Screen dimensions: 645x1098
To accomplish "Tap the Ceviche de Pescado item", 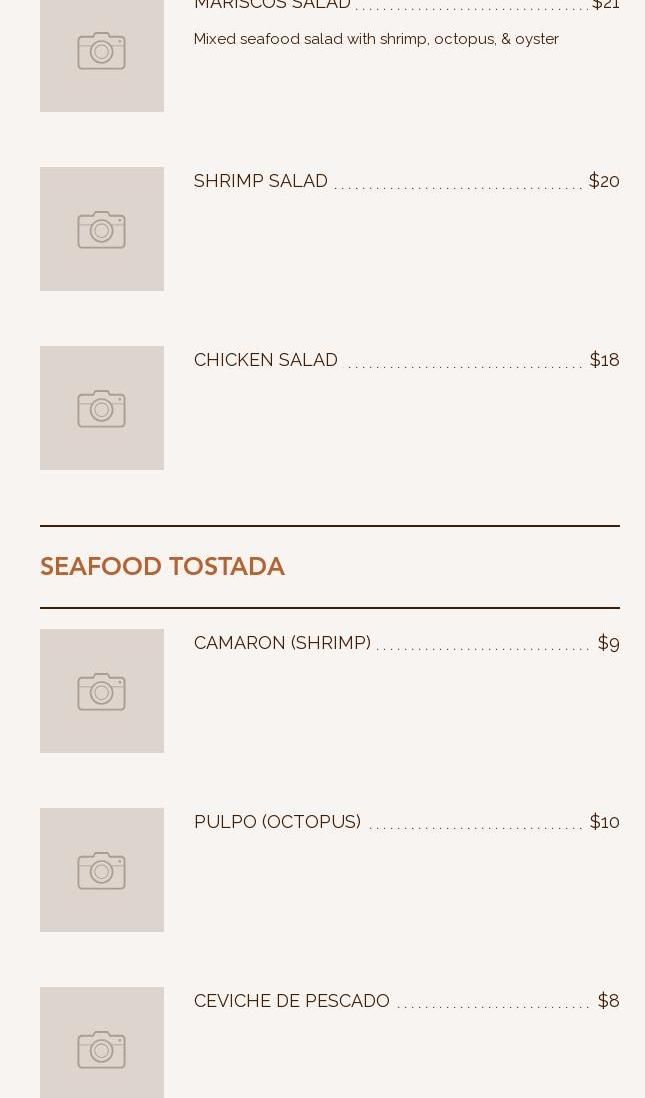I will 292,1001.
